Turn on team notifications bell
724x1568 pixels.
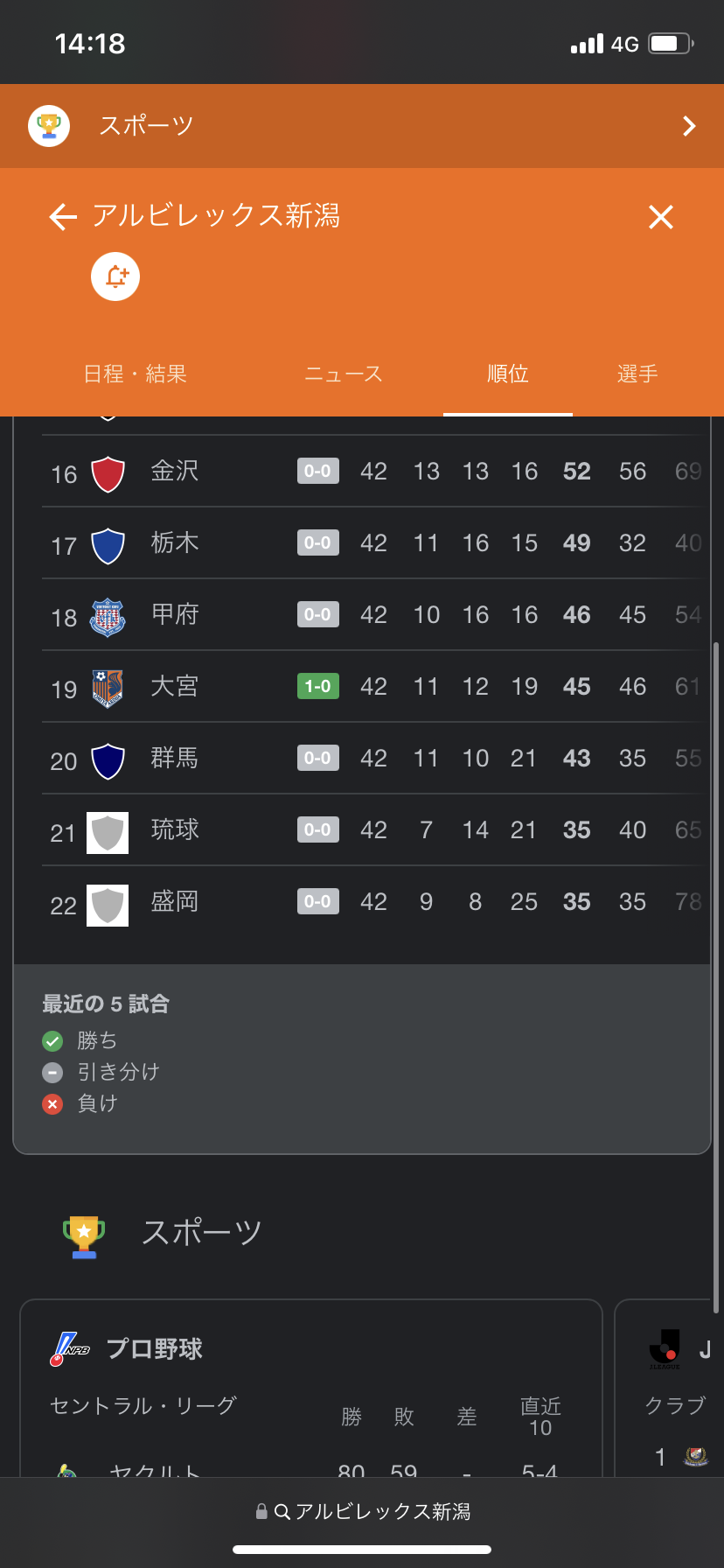(x=115, y=276)
